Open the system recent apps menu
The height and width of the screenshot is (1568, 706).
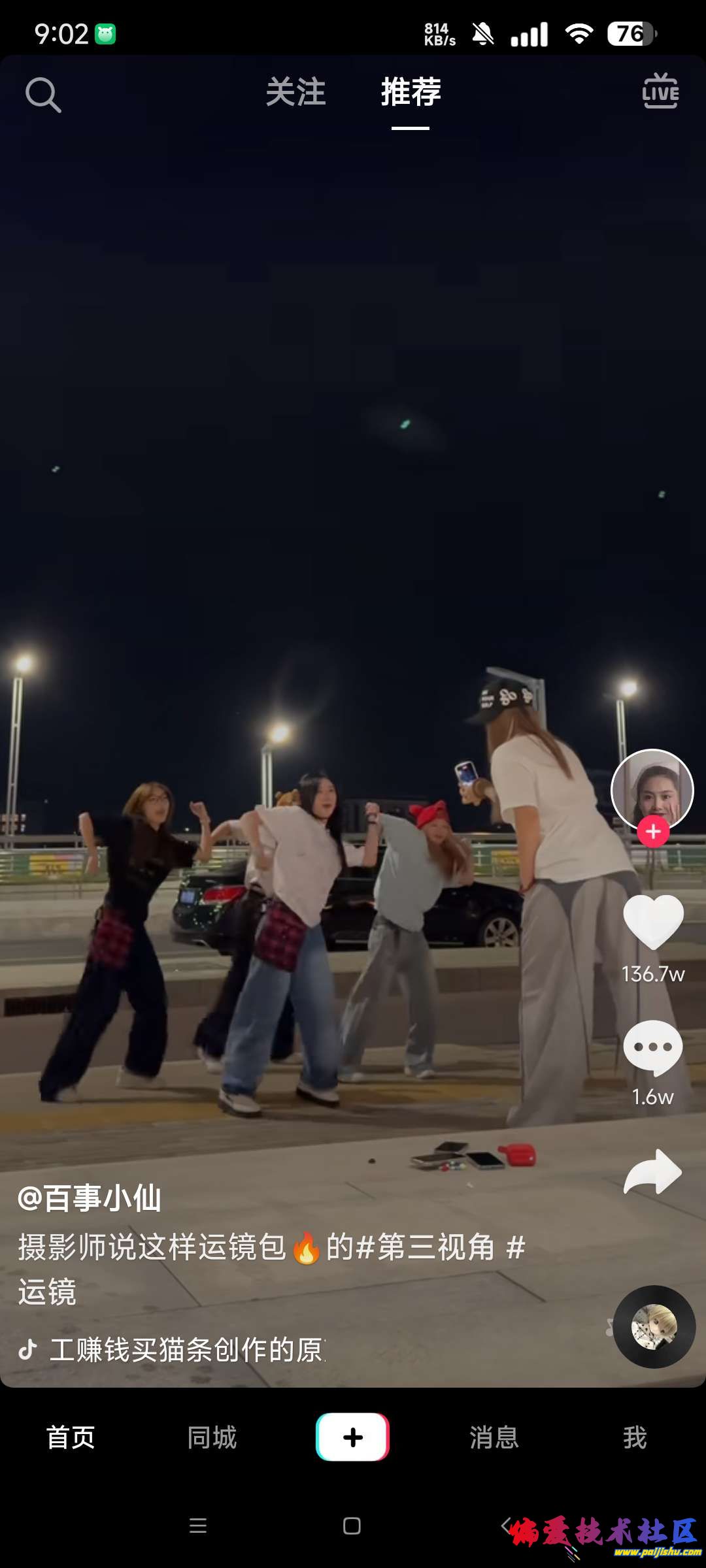pyautogui.click(x=198, y=1526)
